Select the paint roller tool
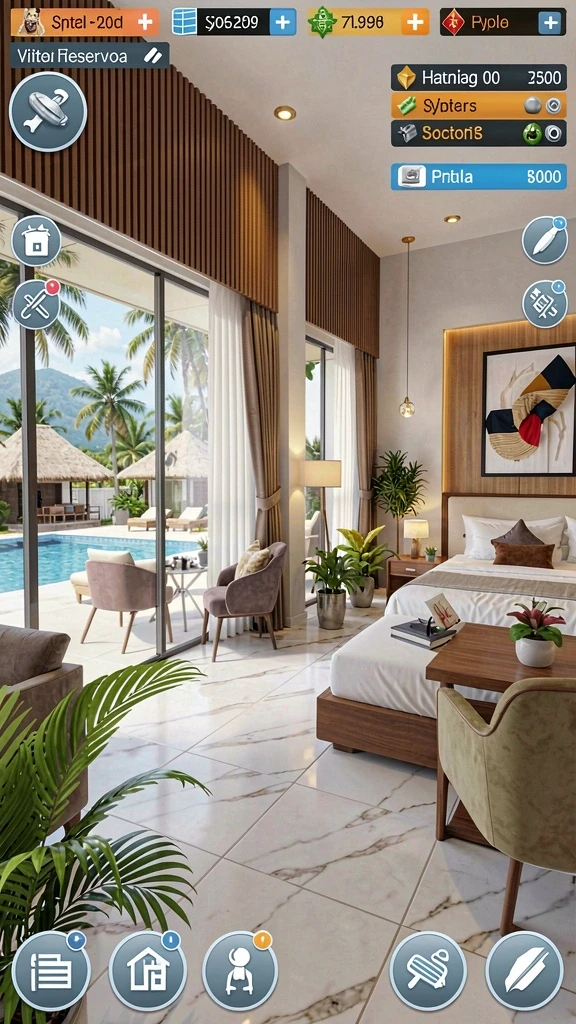 428,970
